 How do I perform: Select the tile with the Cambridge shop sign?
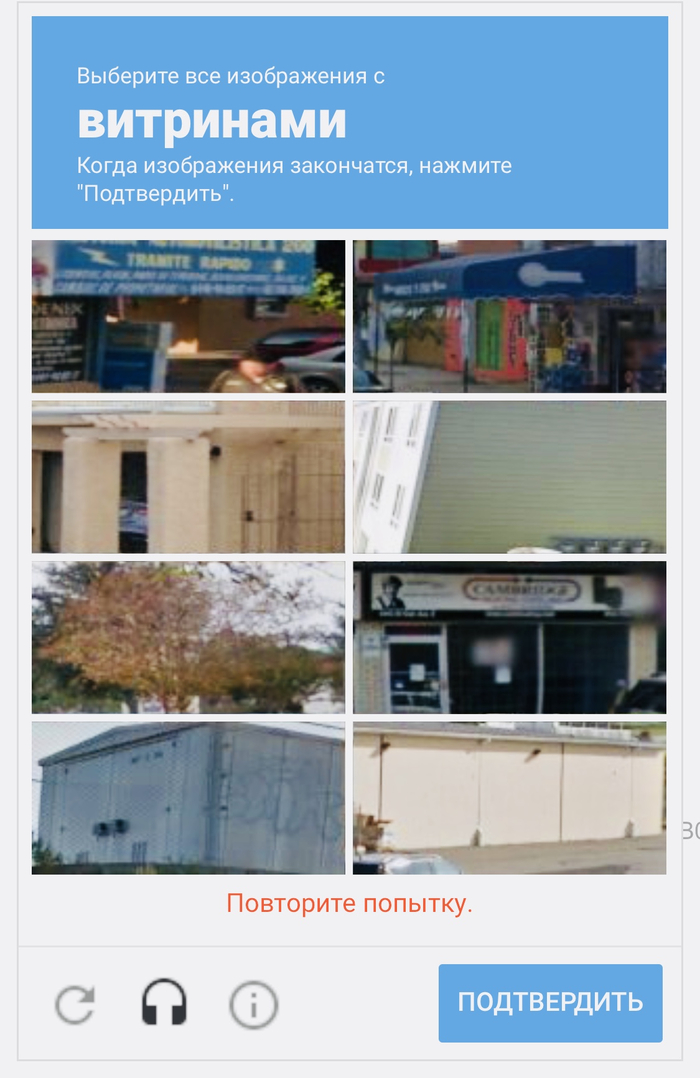tap(509, 637)
